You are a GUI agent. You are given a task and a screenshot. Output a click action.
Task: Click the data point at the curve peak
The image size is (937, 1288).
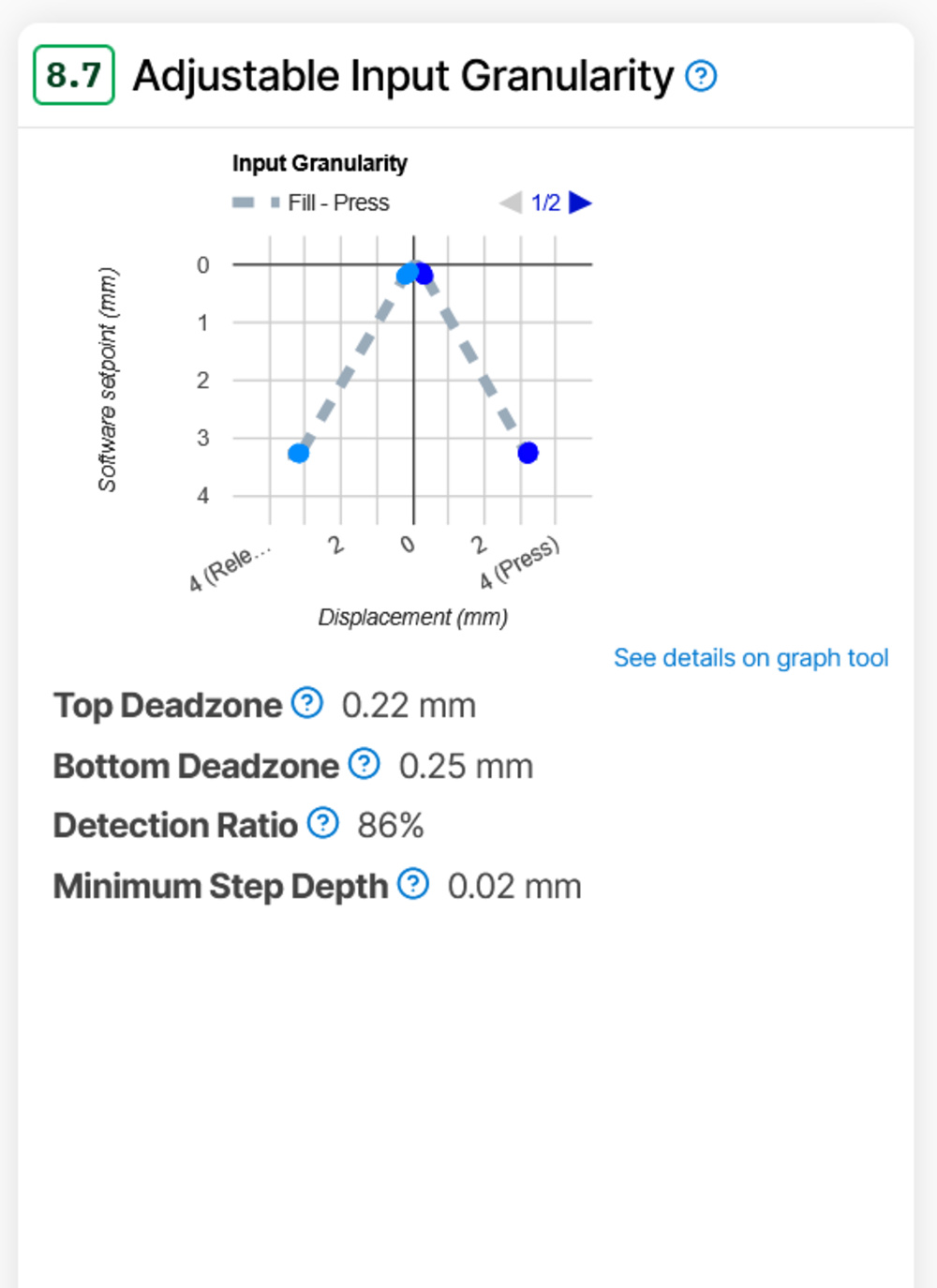pos(409,273)
